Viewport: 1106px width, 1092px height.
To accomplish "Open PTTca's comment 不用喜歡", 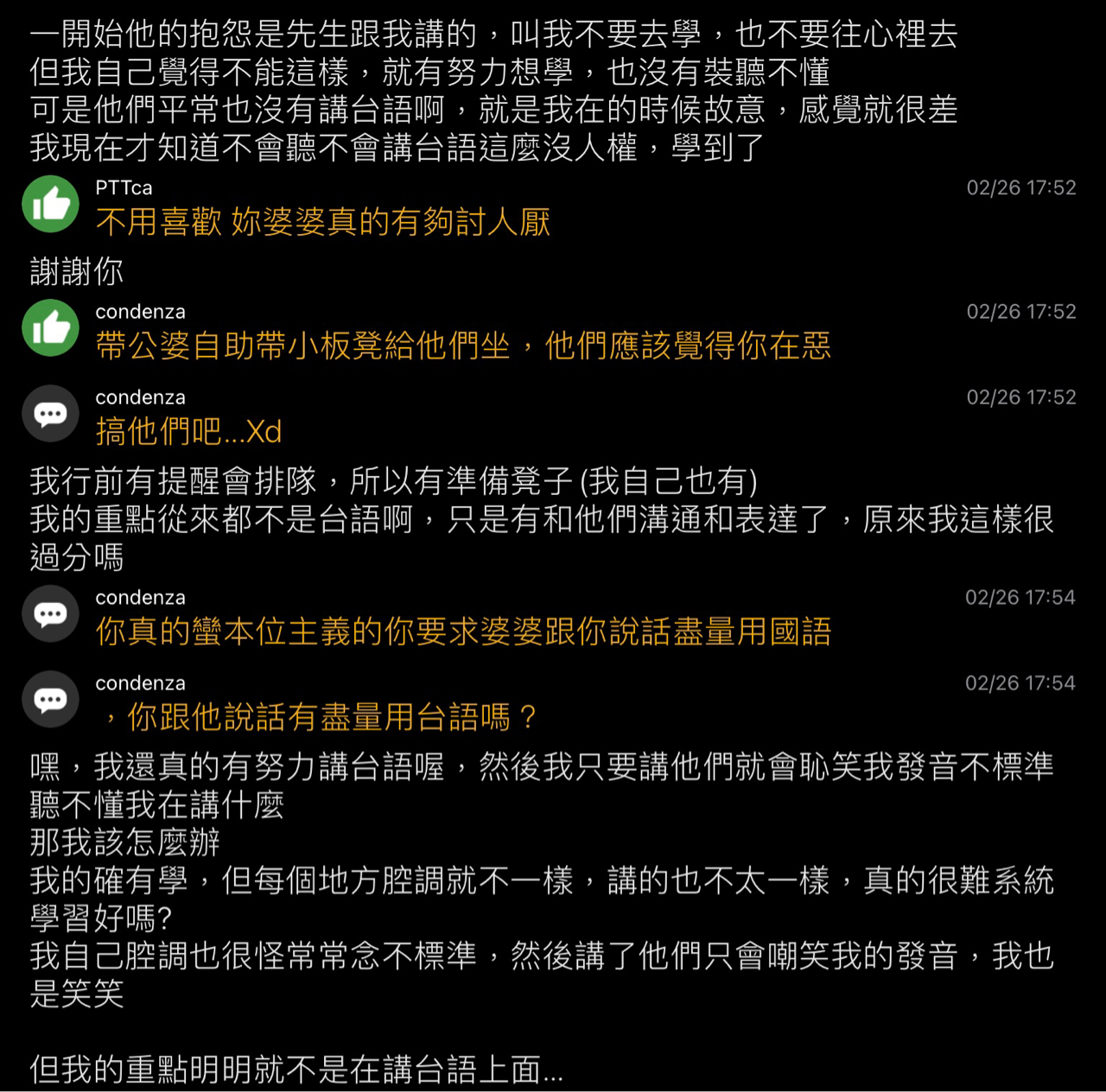I will coord(322,223).
